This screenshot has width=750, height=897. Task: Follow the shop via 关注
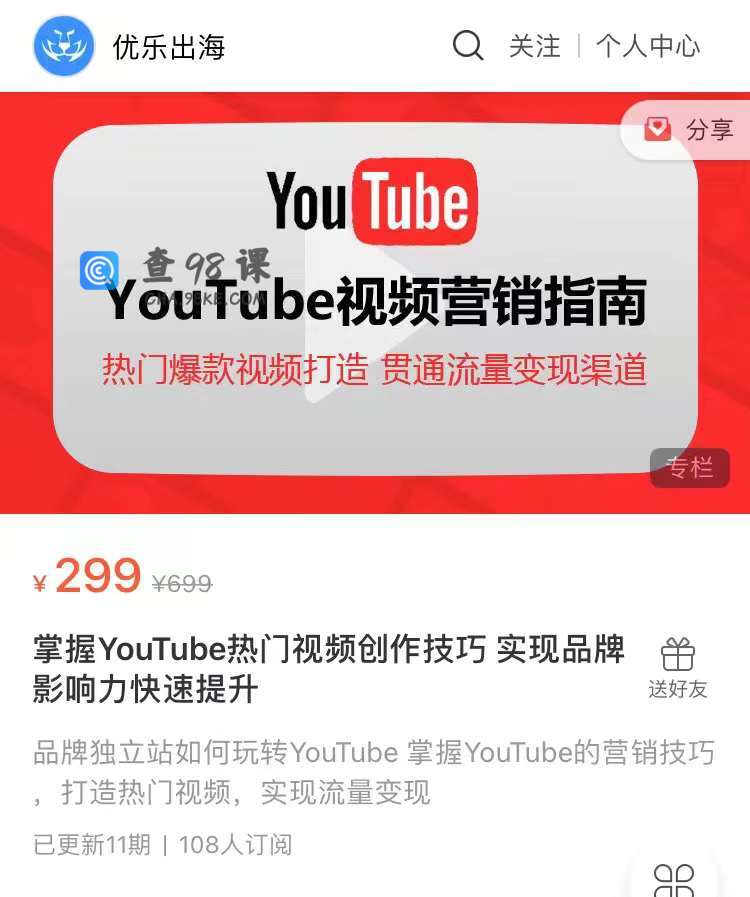(534, 46)
